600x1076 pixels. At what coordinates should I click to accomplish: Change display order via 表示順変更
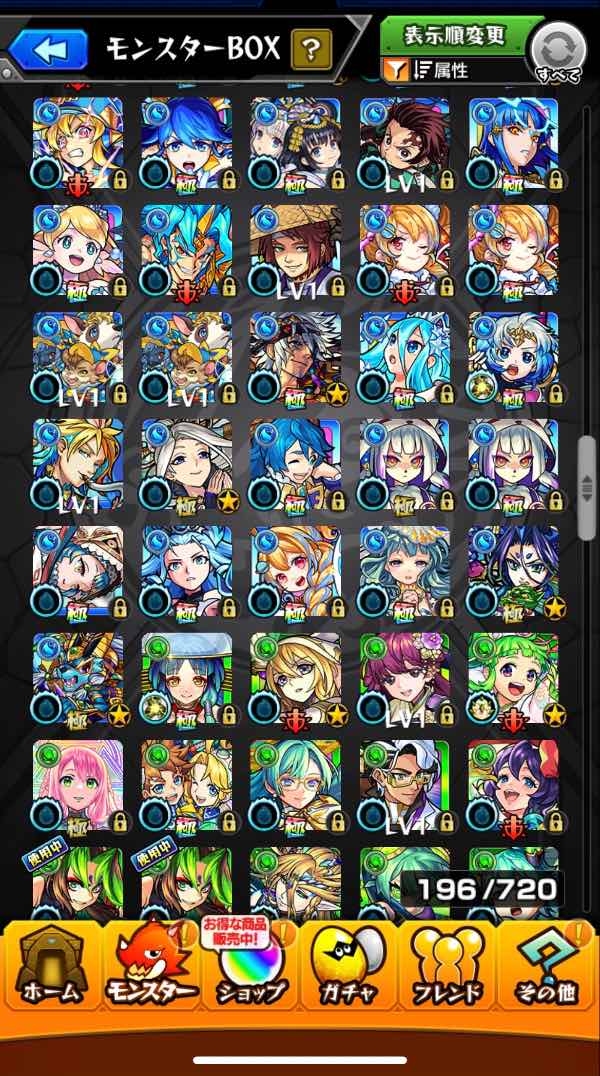[x=454, y=35]
